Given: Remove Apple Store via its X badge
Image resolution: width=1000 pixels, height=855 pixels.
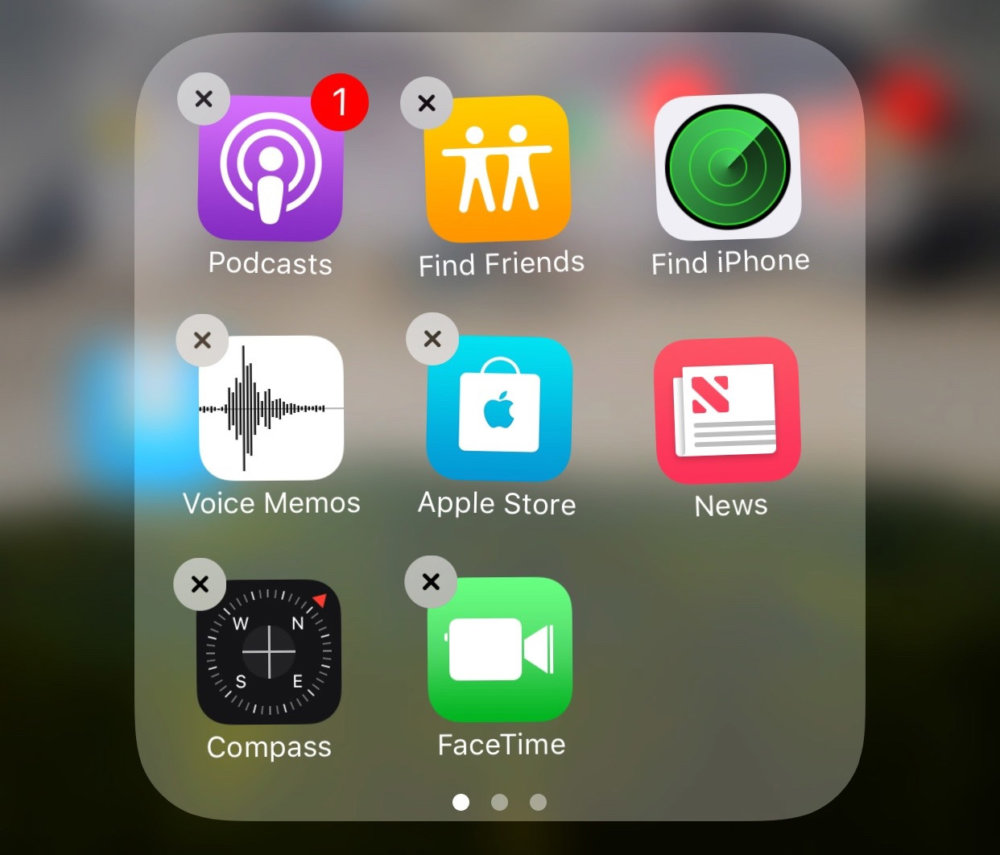Looking at the screenshot, I should [432, 338].
